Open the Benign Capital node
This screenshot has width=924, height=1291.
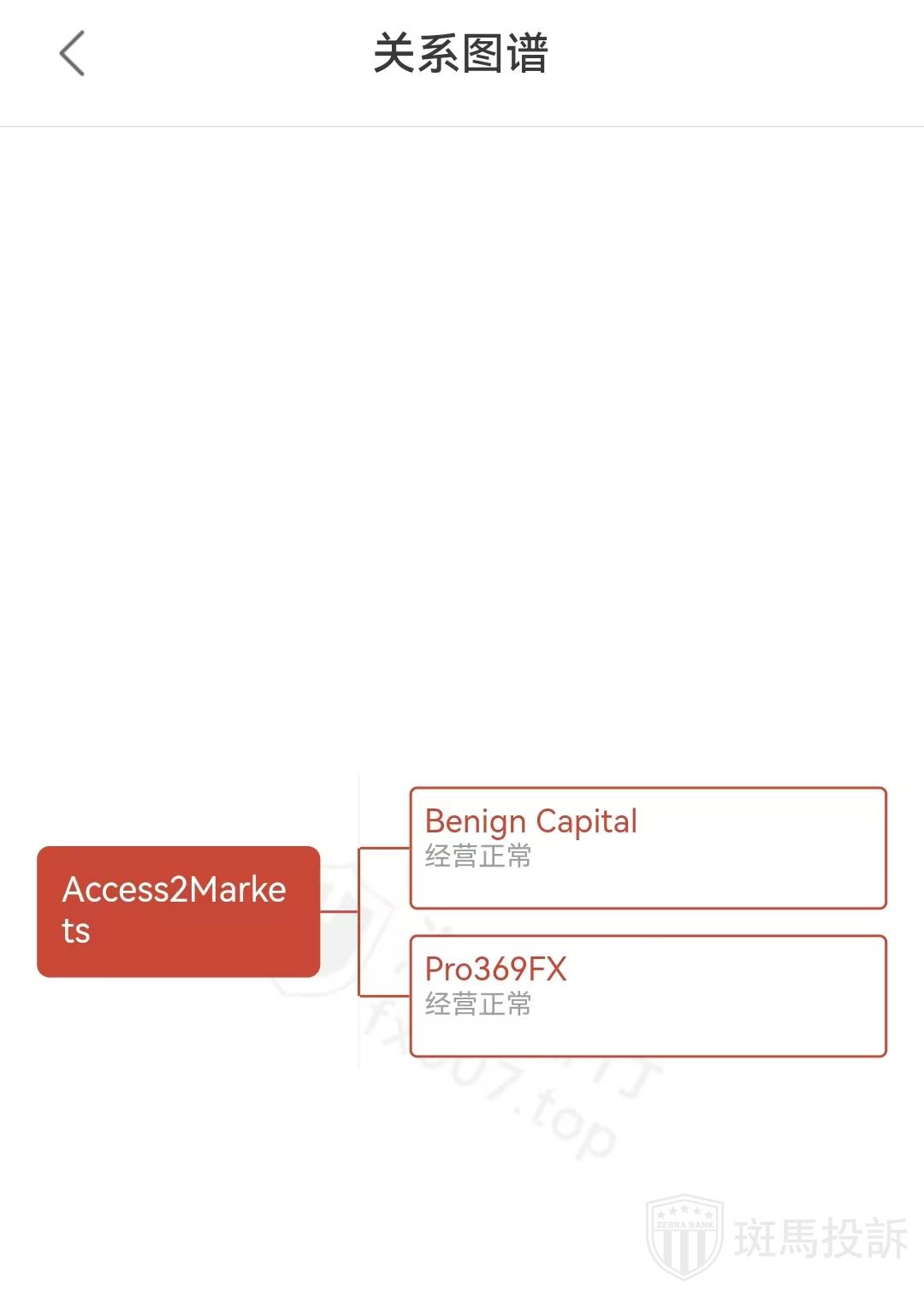tap(648, 847)
